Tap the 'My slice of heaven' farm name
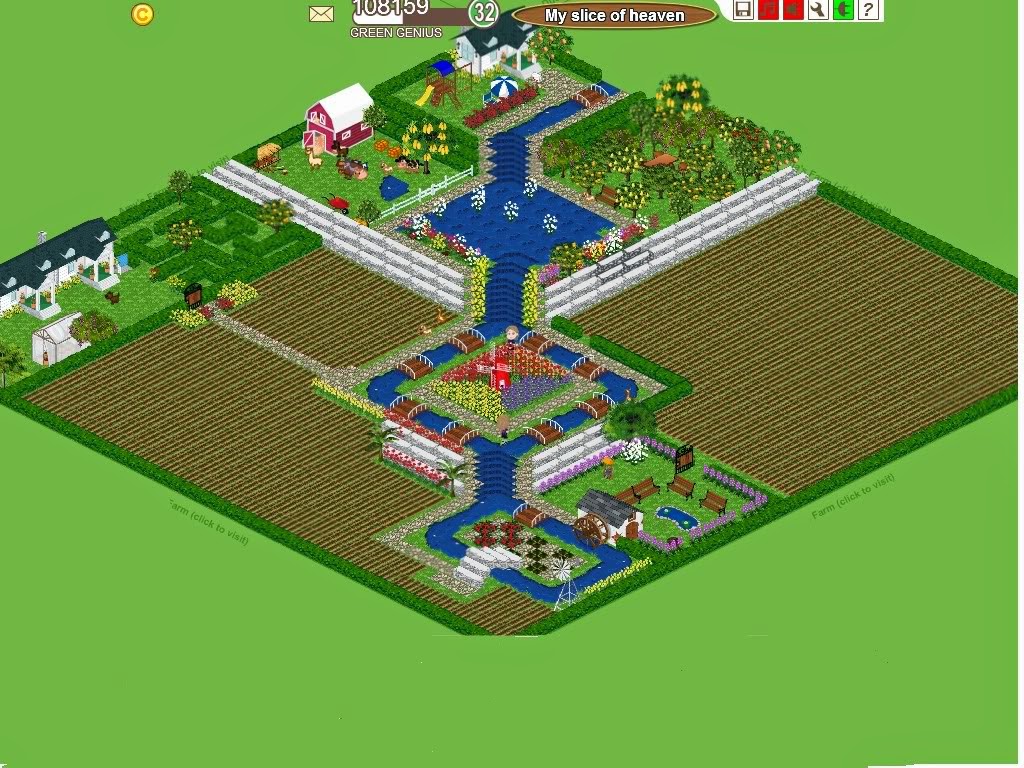1024x768 pixels. point(614,15)
